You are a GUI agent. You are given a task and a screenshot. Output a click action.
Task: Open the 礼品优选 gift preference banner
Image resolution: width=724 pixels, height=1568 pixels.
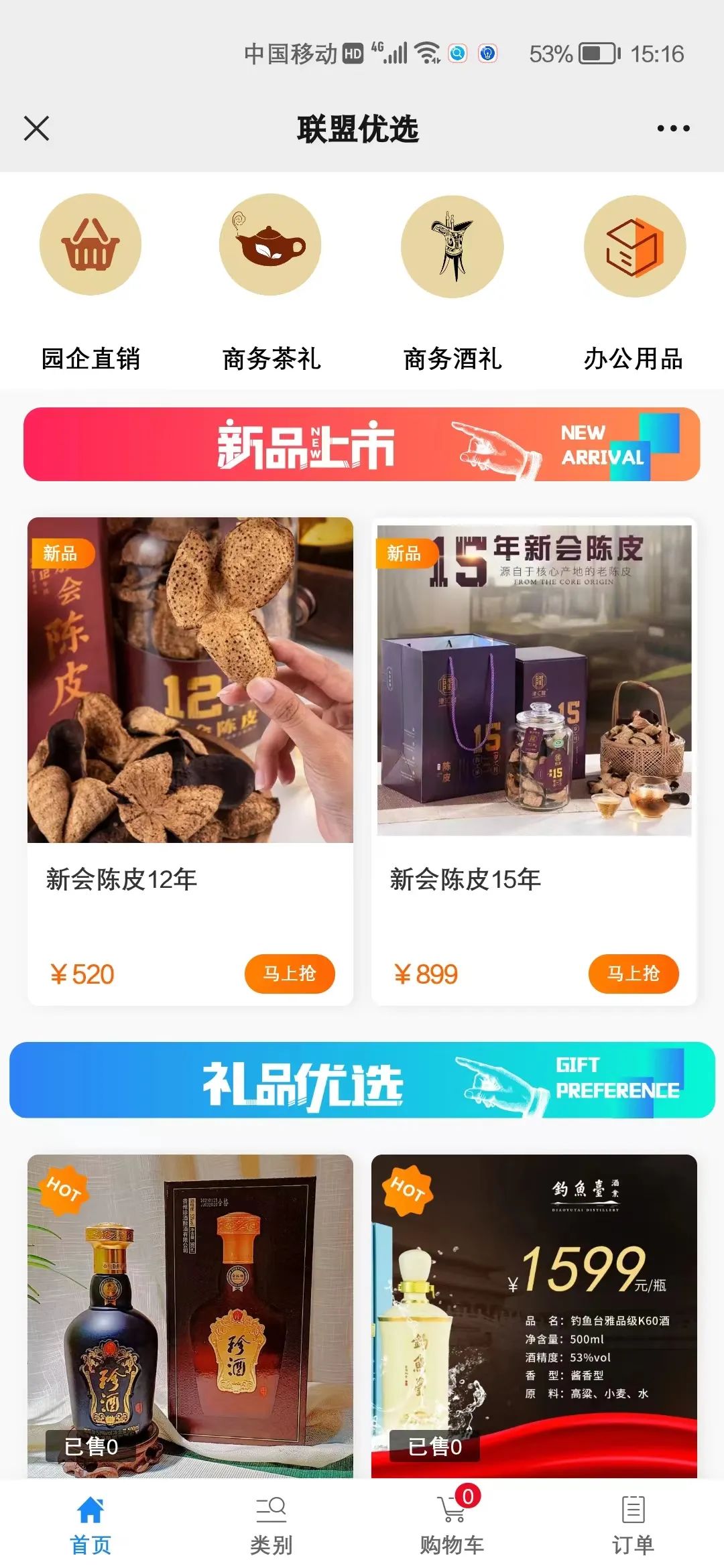tap(362, 1080)
